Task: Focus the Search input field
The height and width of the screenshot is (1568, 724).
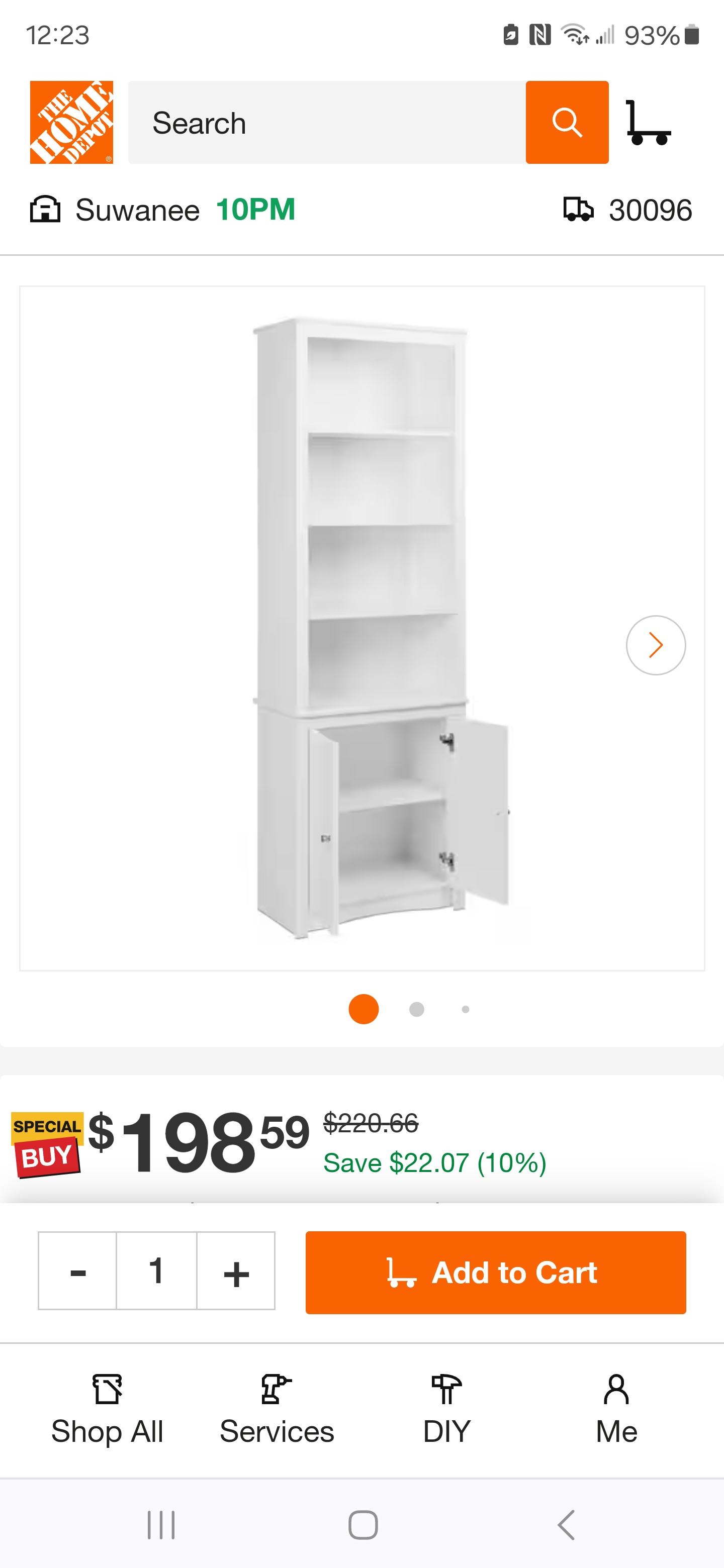Action: point(327,122)
